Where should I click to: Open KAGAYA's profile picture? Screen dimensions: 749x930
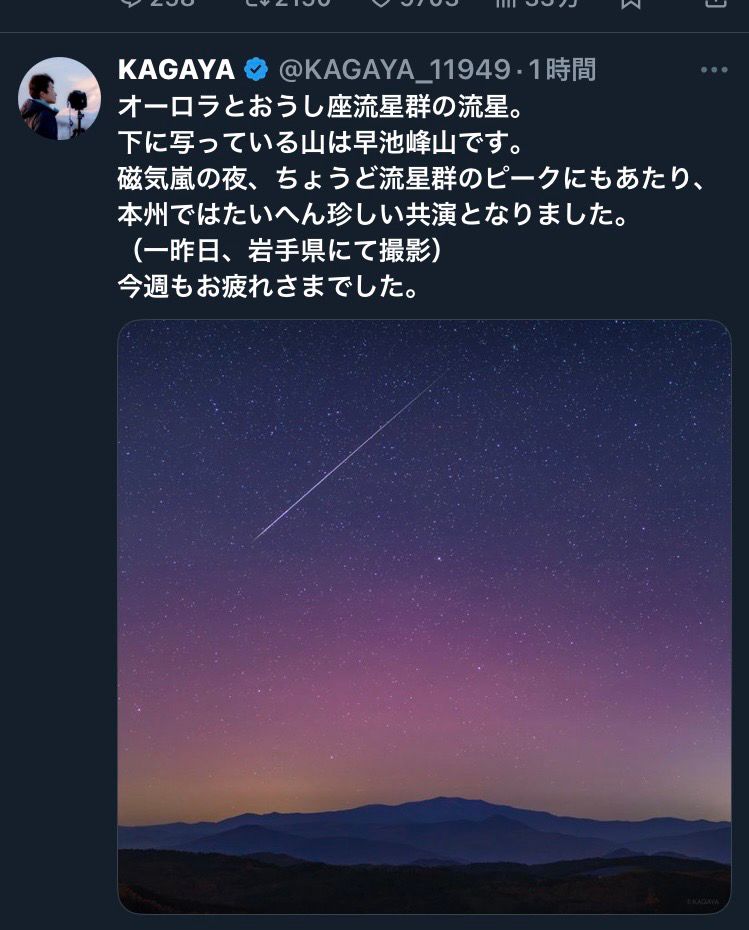pos(59,99)
